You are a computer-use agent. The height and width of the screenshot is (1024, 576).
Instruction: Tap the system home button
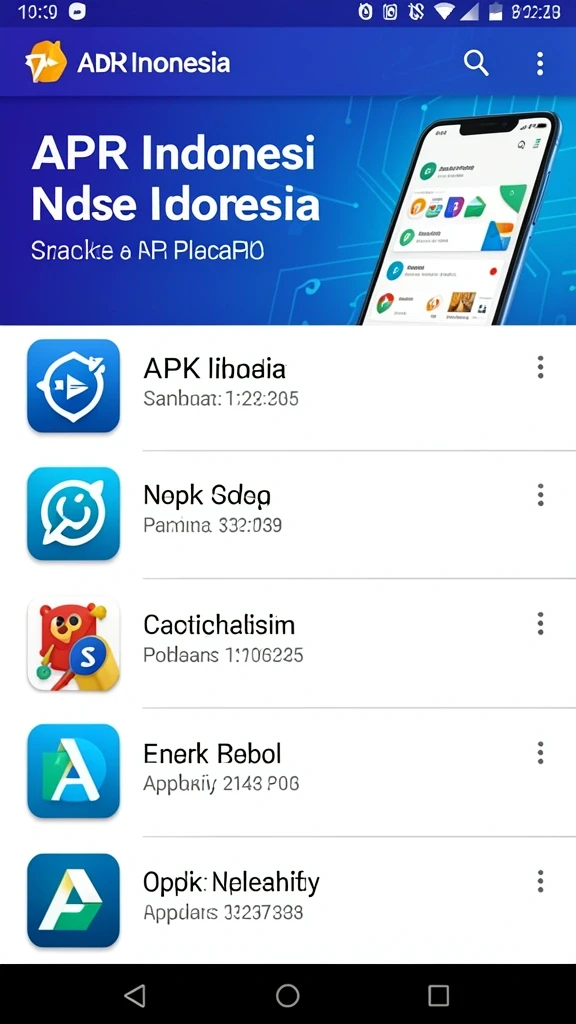(x=287, y=995)
